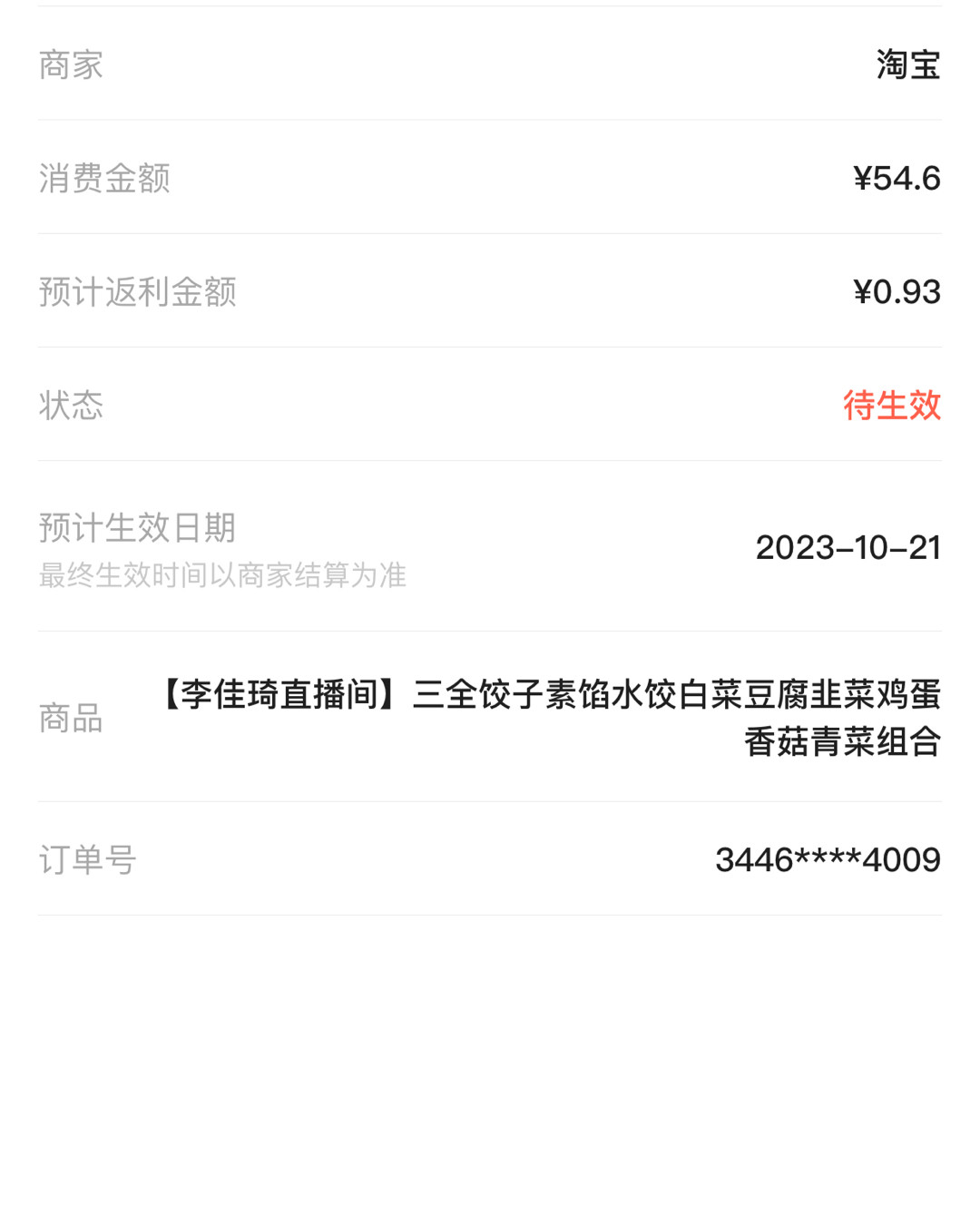Click the merchant information row
The height and width of the screenshot is (1225, 980).
pos(490,64)
